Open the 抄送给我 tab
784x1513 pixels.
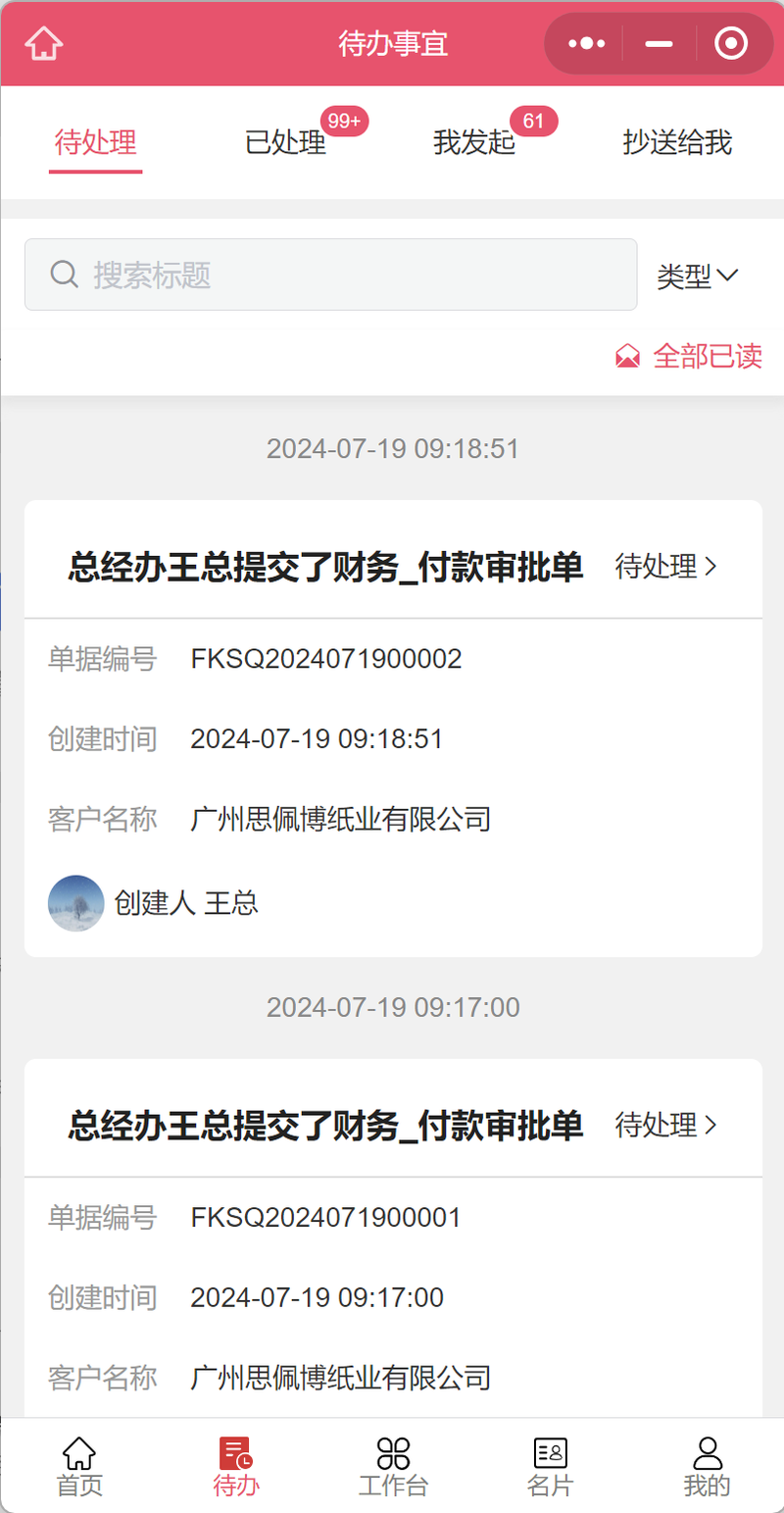pyautogui.click(x=677, y=143)
